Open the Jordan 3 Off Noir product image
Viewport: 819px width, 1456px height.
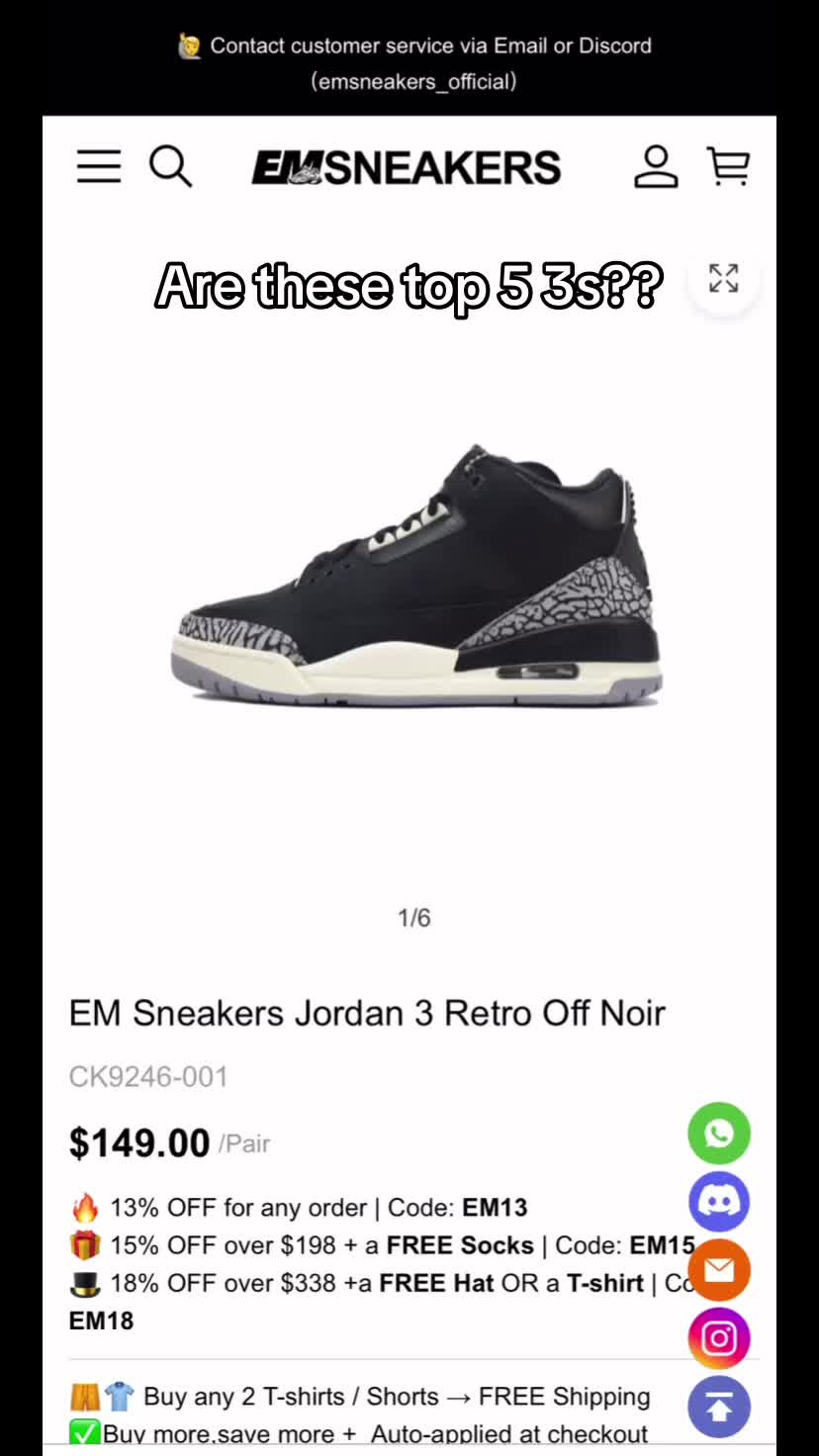(x=415, y=575)
